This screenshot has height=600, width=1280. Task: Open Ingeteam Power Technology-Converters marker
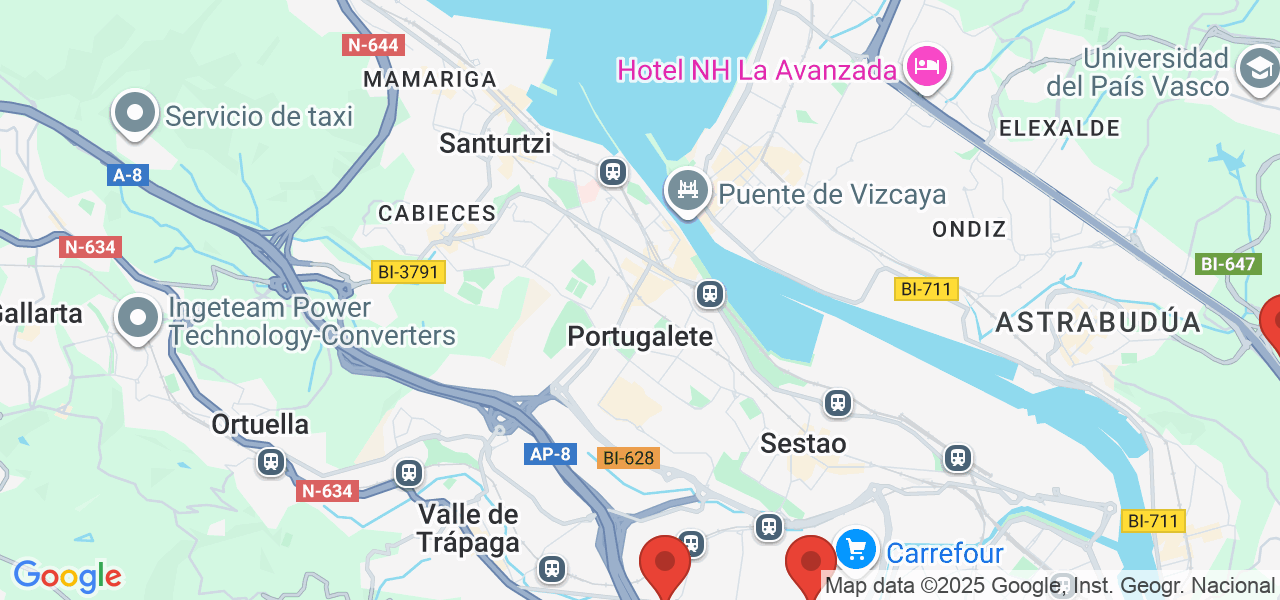point(138,319)
